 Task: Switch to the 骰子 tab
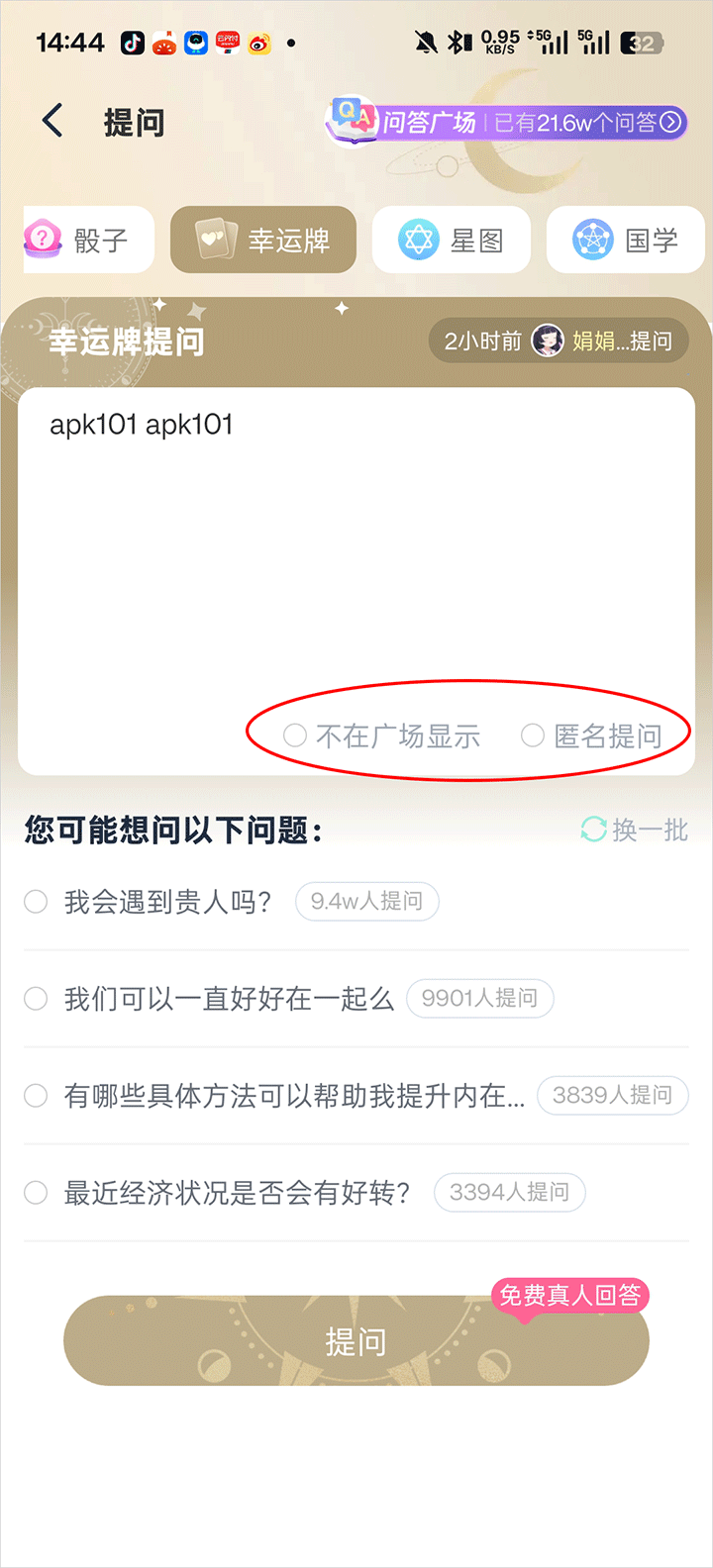pos(89,241)
